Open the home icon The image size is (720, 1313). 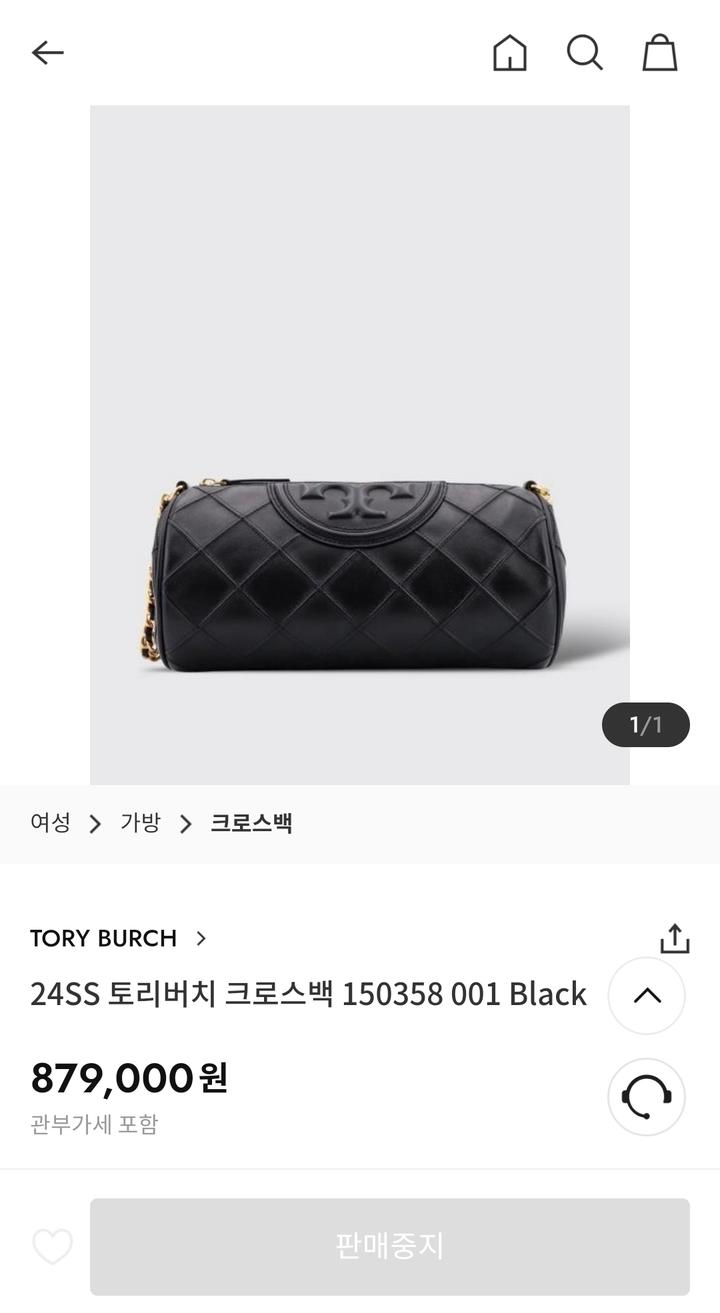coord(509,53)
